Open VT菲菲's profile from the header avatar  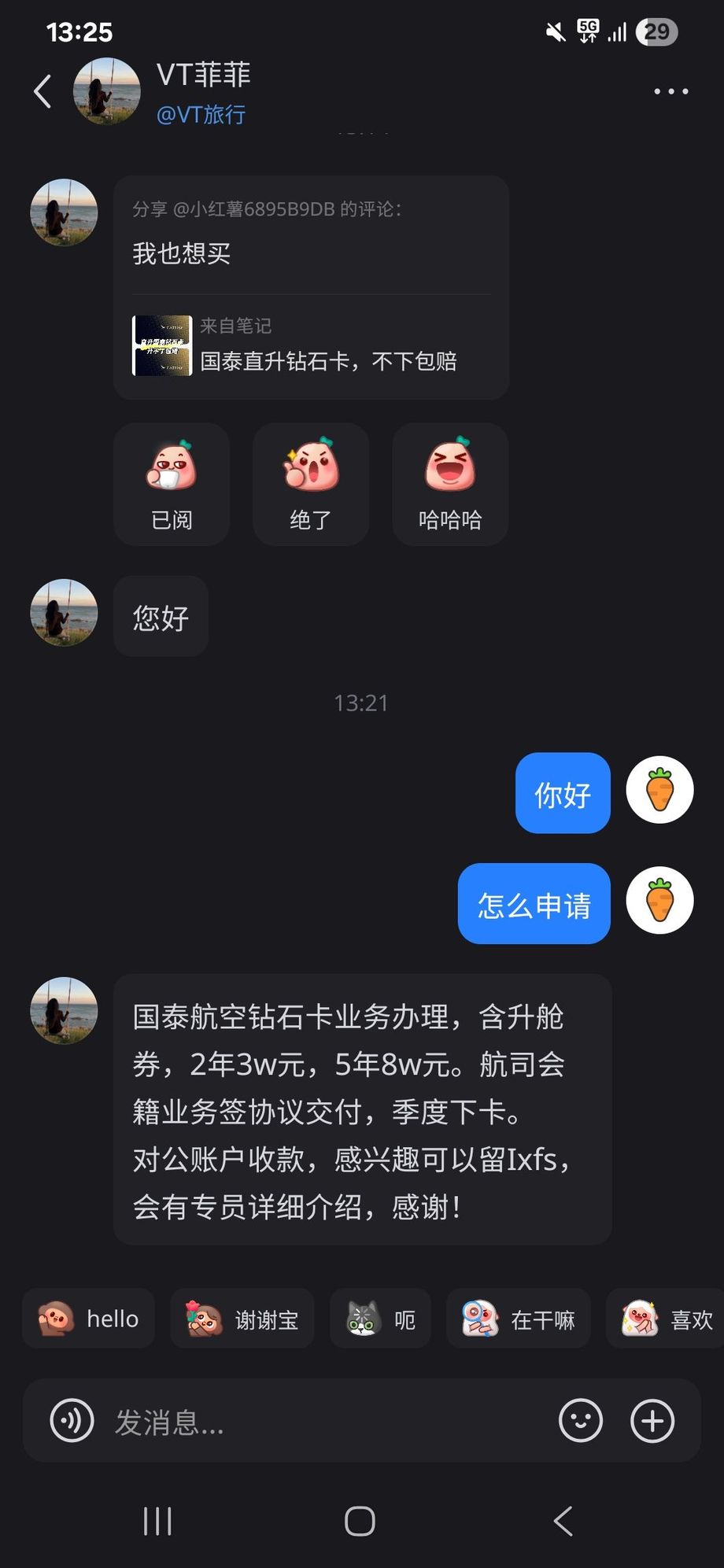pos(107,91)
